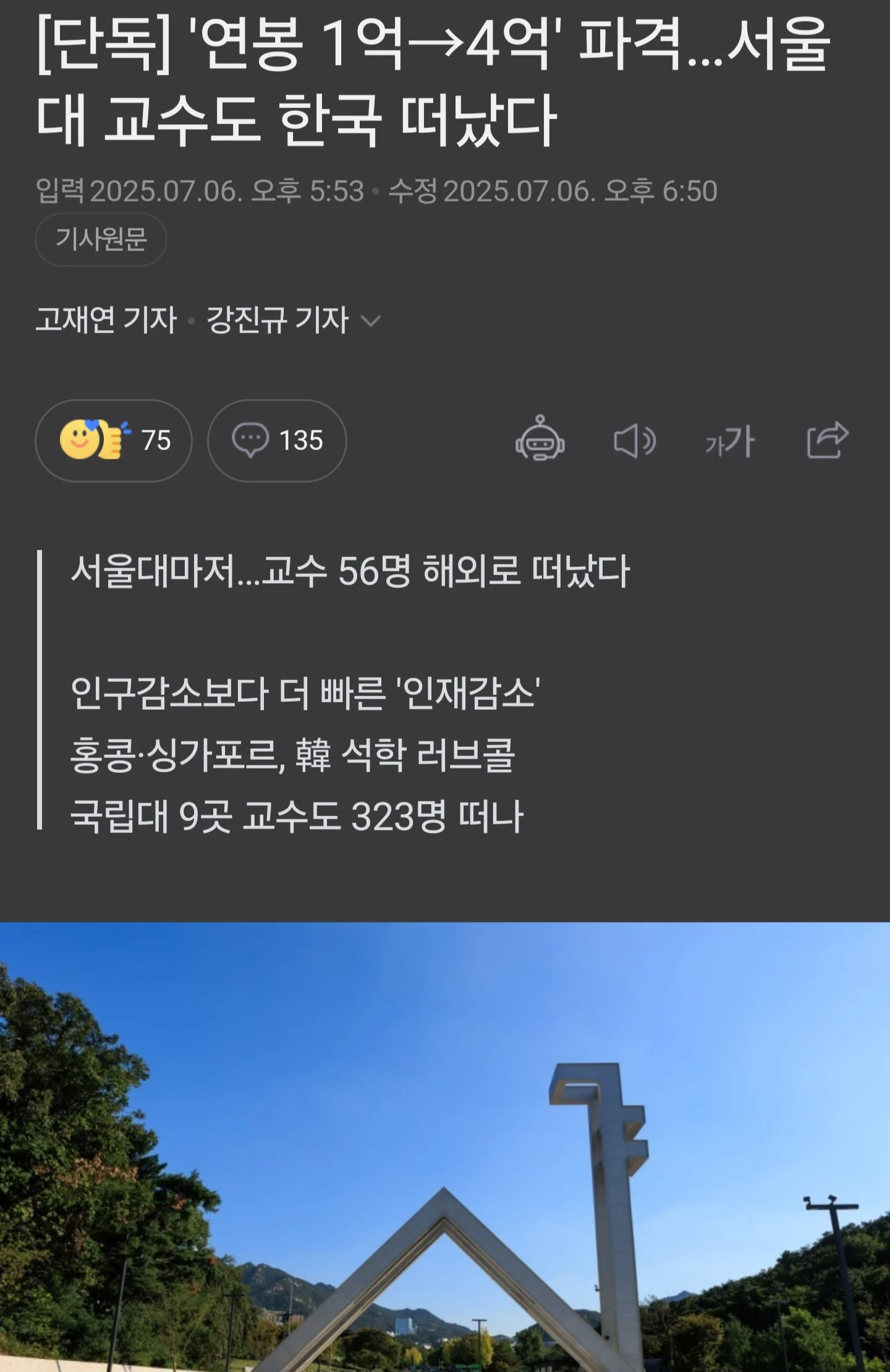Share this article

pyautogui.click(x=827, y=440)
